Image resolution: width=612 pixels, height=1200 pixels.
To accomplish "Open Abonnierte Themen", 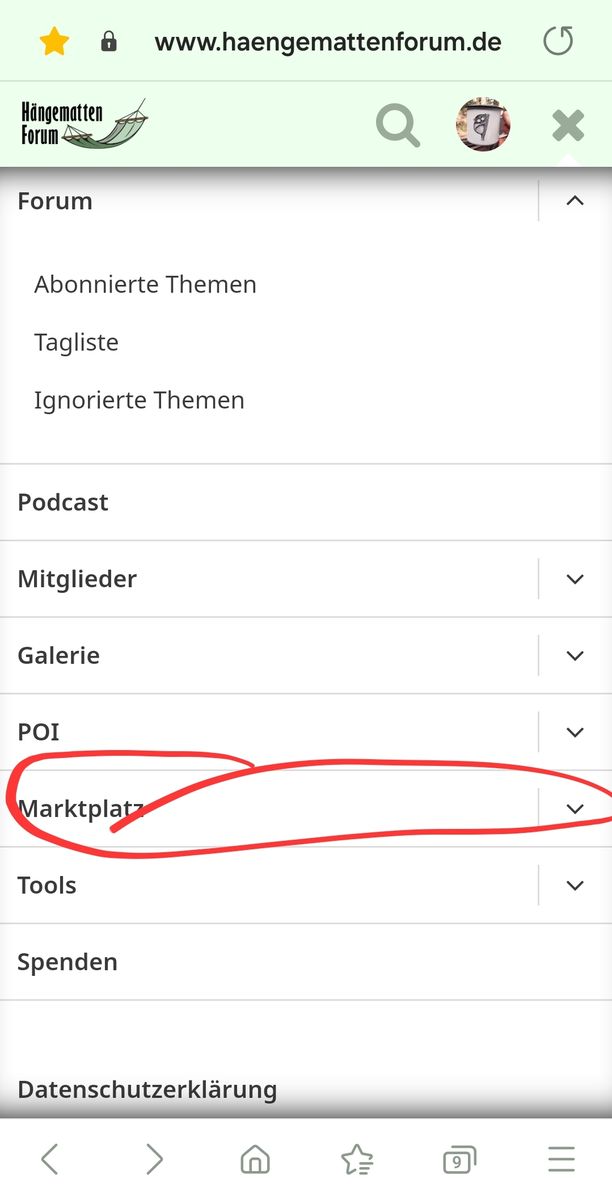I will click(x=145, y=285).
